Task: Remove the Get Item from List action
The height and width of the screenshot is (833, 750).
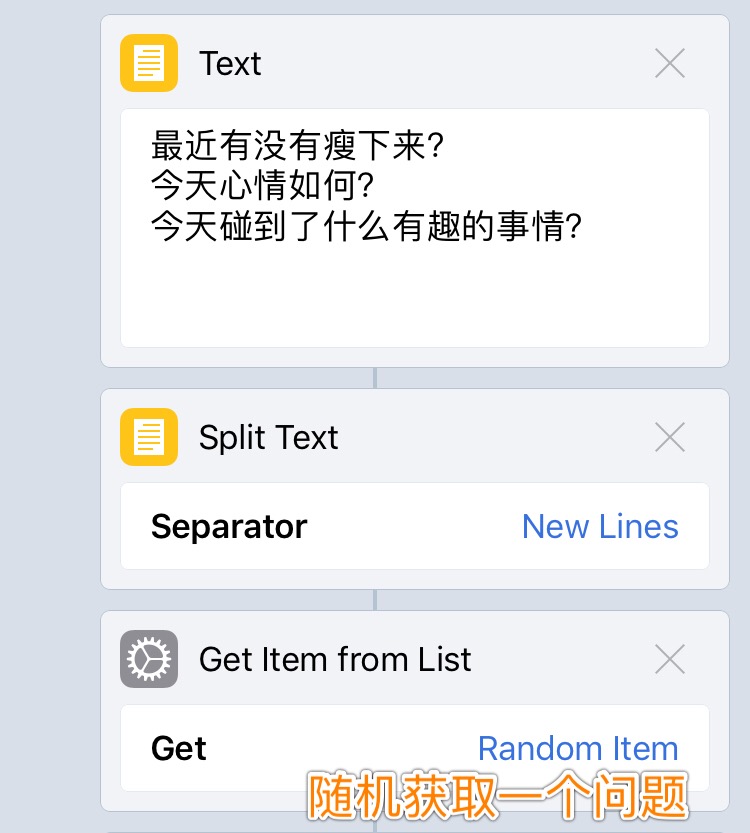Action: click(x=669, y=659)
